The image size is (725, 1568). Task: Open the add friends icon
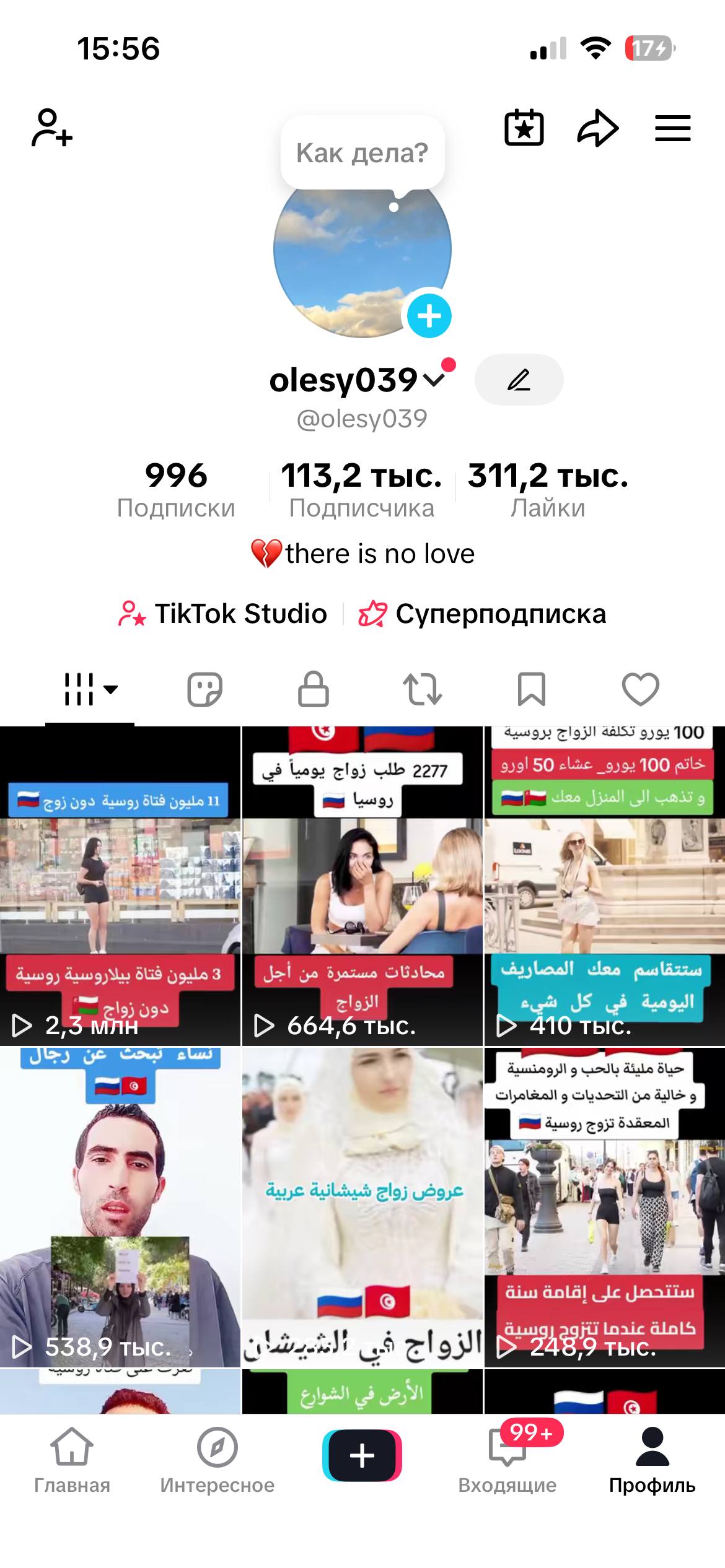tap(52, 128)
